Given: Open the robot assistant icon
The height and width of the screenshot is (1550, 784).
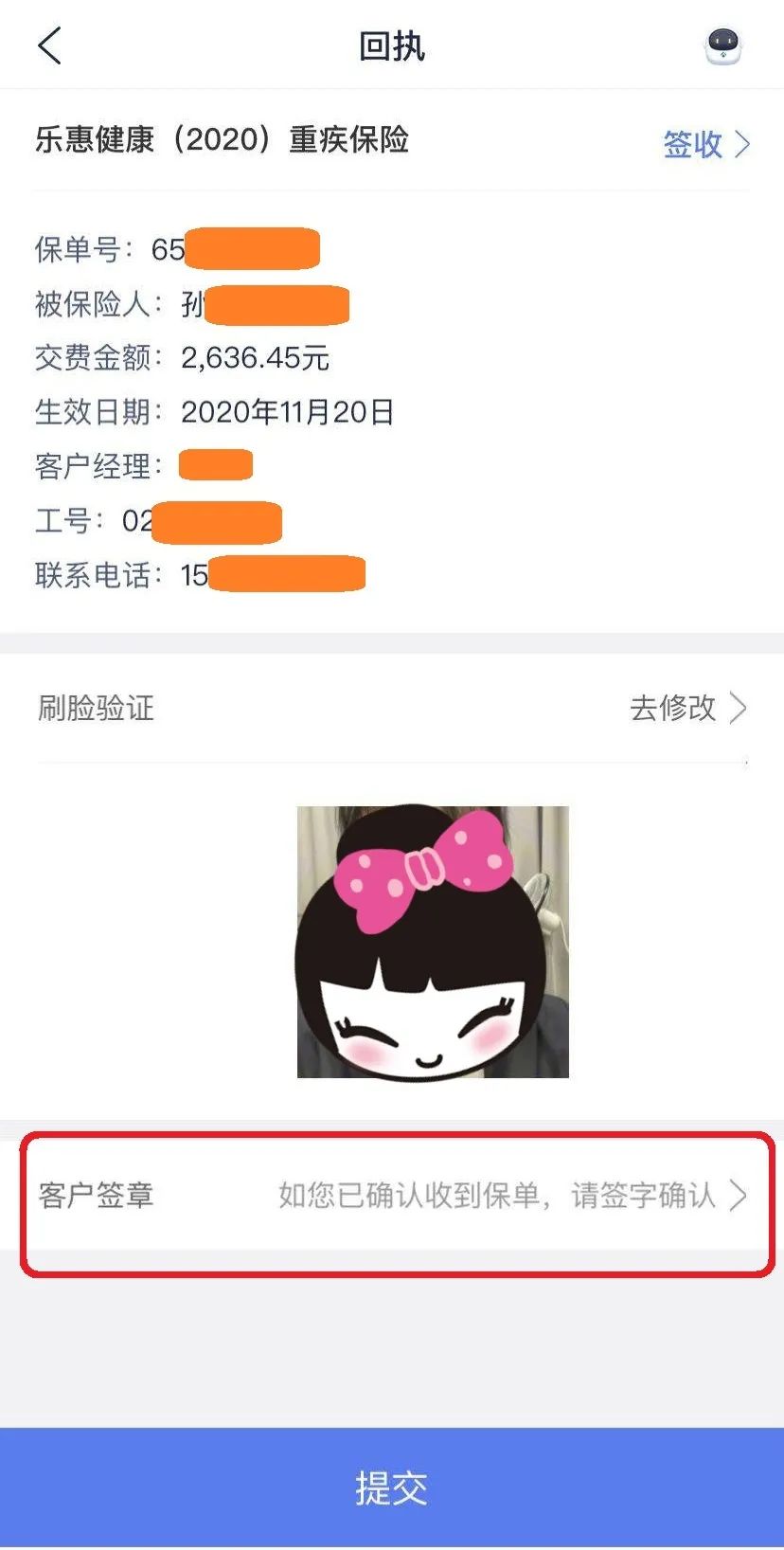Looking at the screenshot, I should point(723,45).
